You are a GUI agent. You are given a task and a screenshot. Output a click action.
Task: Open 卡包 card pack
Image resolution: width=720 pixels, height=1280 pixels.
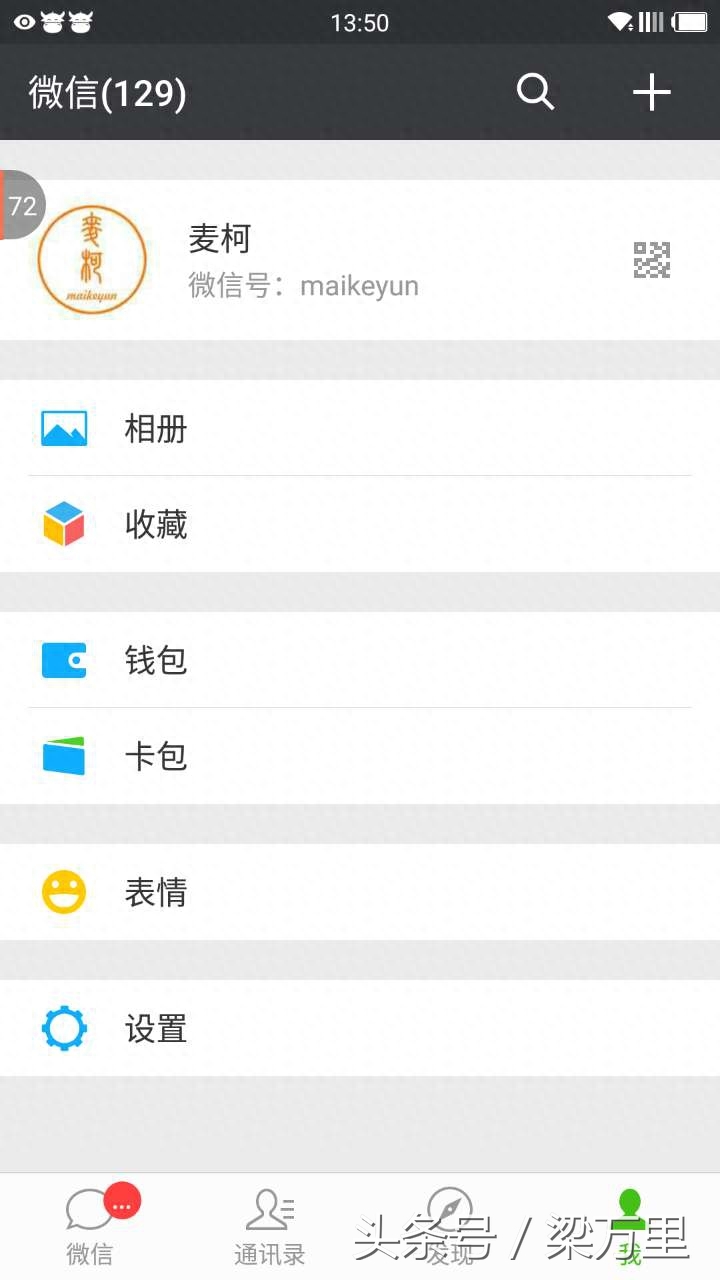[x=360, y=756]
